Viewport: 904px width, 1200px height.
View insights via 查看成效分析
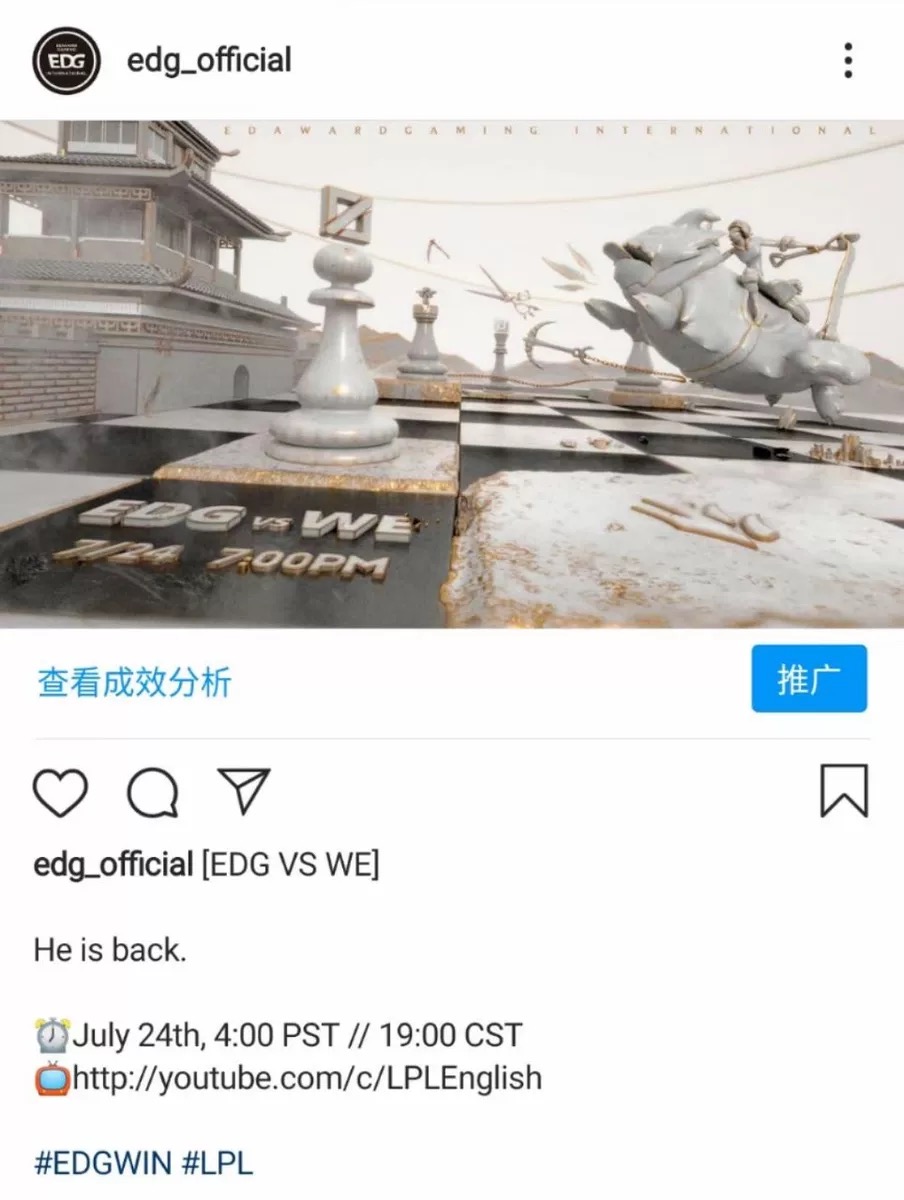pos(135,682)
